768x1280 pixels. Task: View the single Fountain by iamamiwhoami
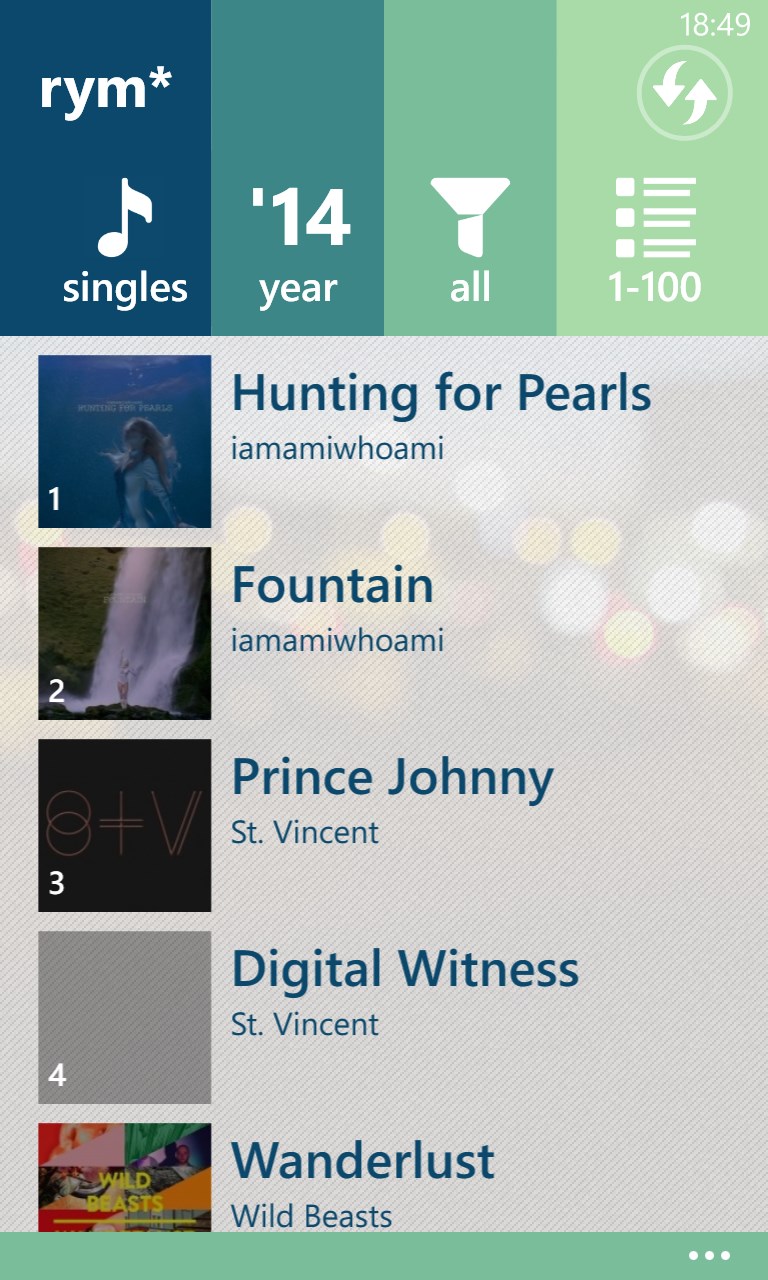coord(333,607)
